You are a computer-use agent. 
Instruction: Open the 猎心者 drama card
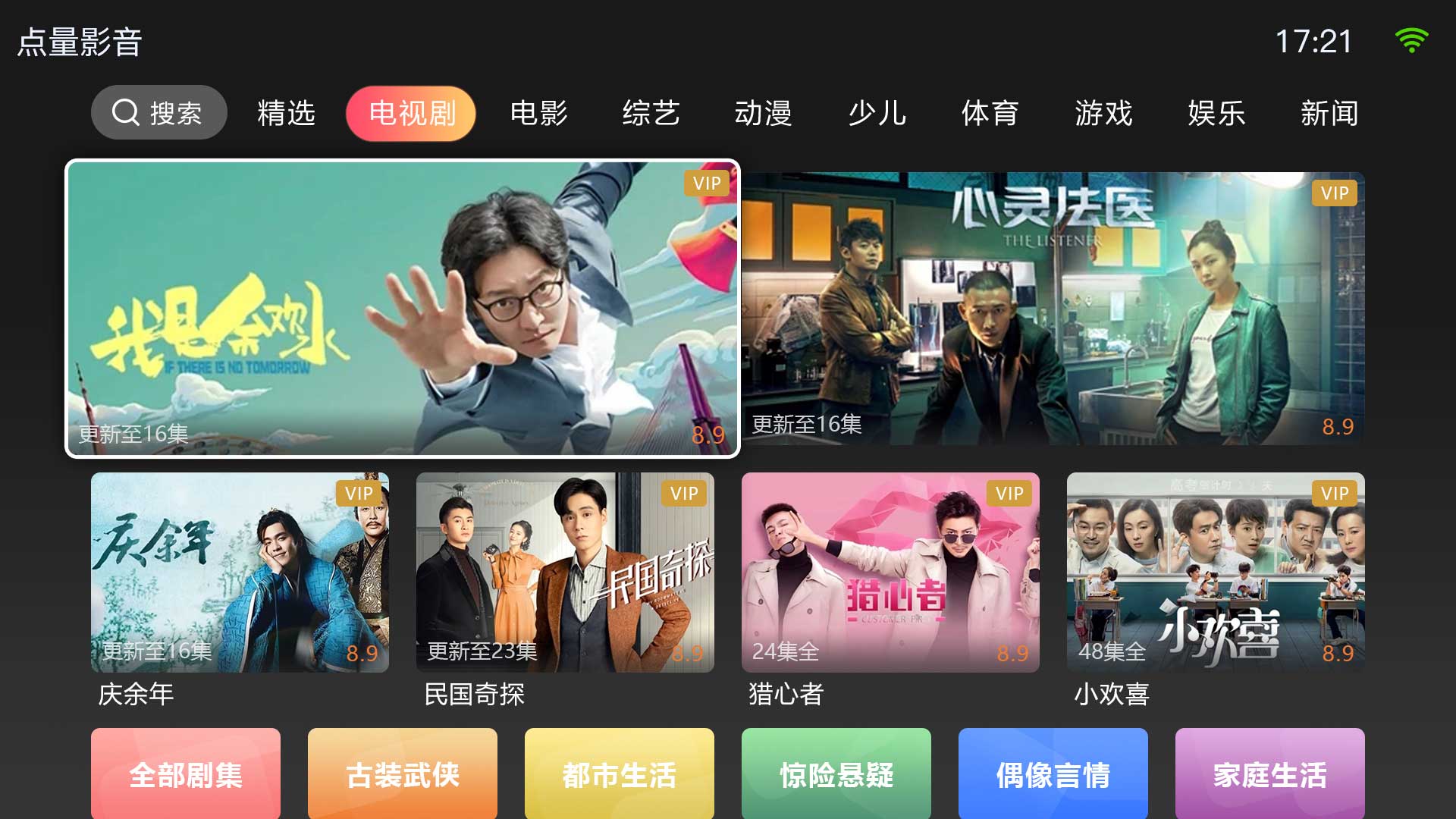point(890,573)
